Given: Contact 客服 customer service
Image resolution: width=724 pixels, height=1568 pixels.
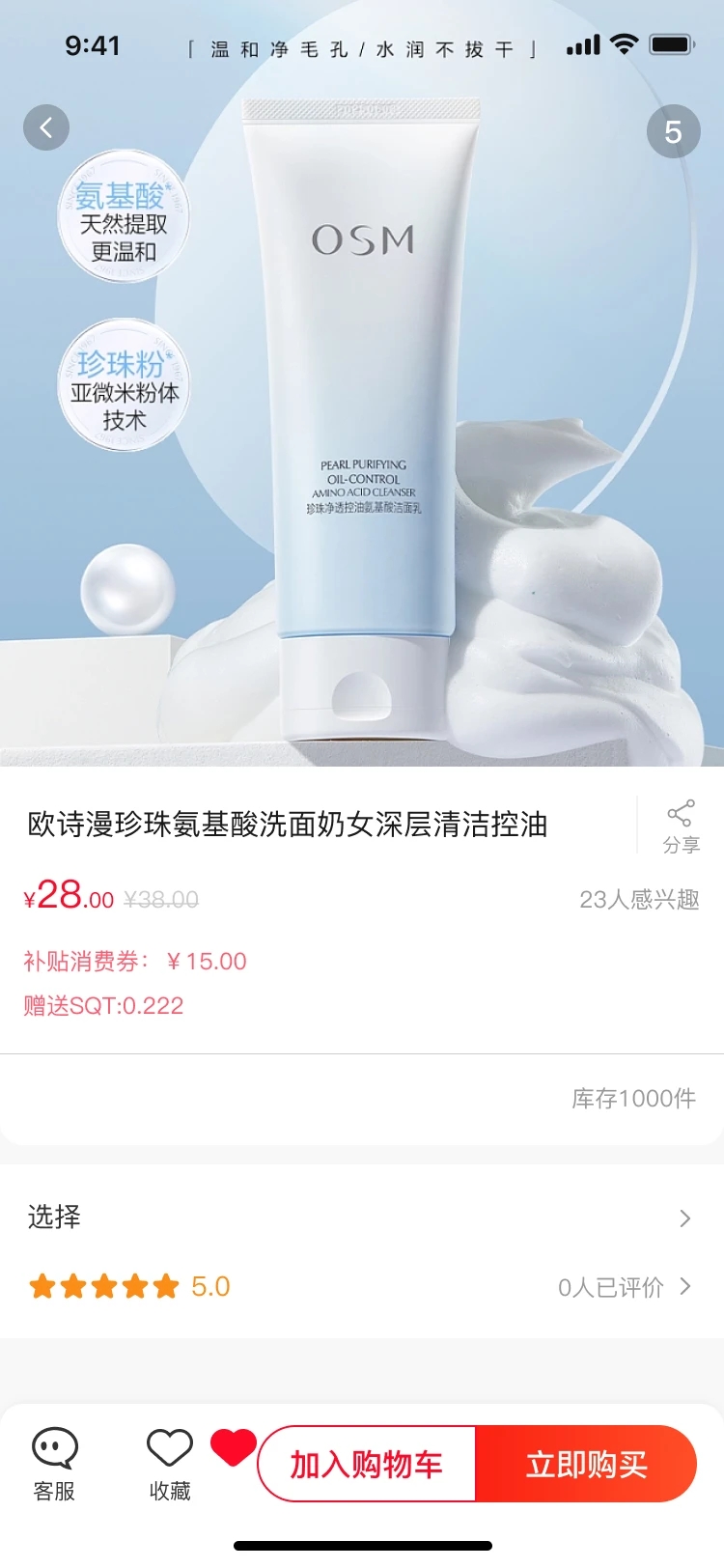Looking at the screenshot, I should point(55,1464).
